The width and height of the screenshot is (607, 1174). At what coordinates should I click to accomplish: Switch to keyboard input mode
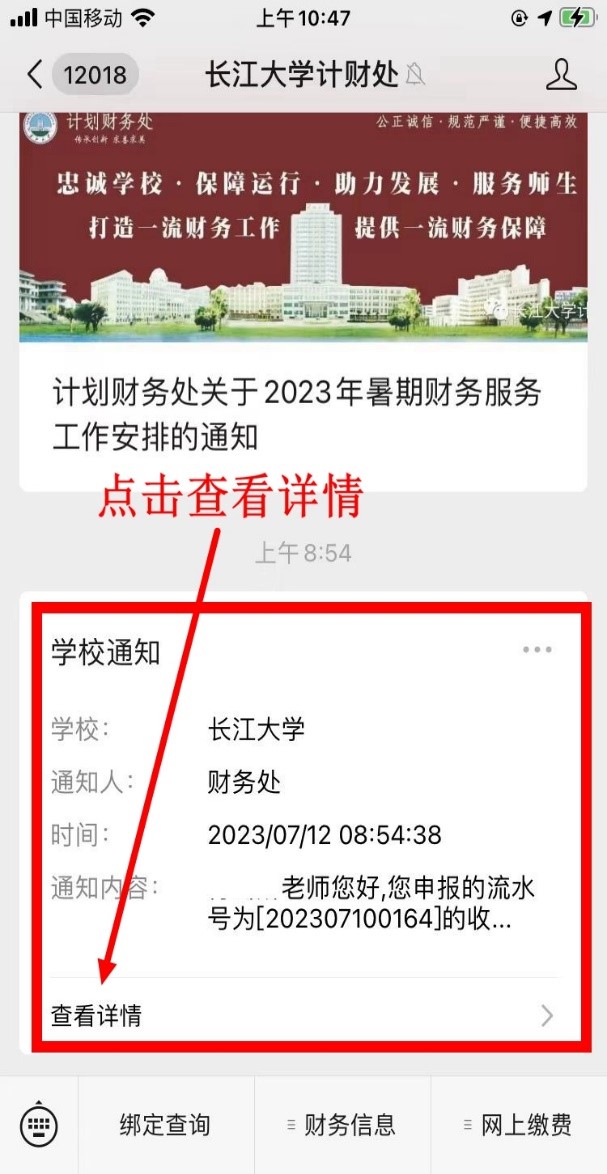click(39, 1125)
